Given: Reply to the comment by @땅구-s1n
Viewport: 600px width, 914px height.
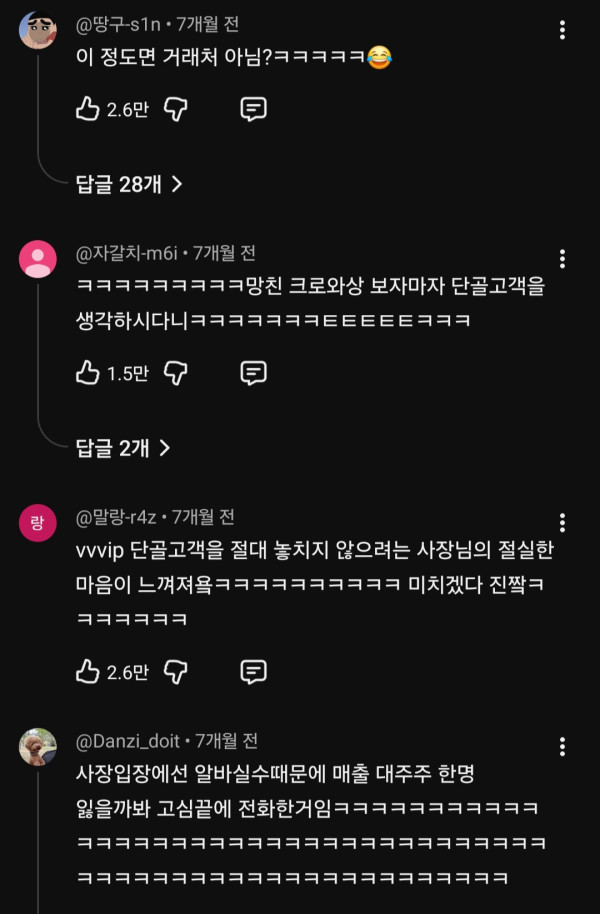Looking at the screenshot, I should (x=253, y=109).
